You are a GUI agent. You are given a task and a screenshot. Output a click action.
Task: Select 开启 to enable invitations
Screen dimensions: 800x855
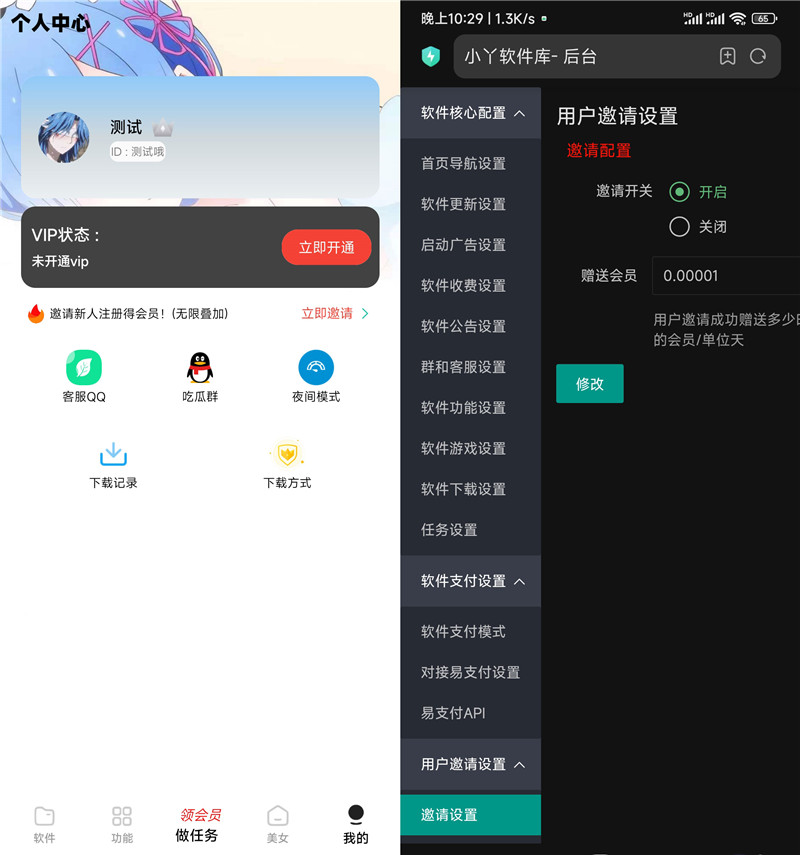click(681, 190)
